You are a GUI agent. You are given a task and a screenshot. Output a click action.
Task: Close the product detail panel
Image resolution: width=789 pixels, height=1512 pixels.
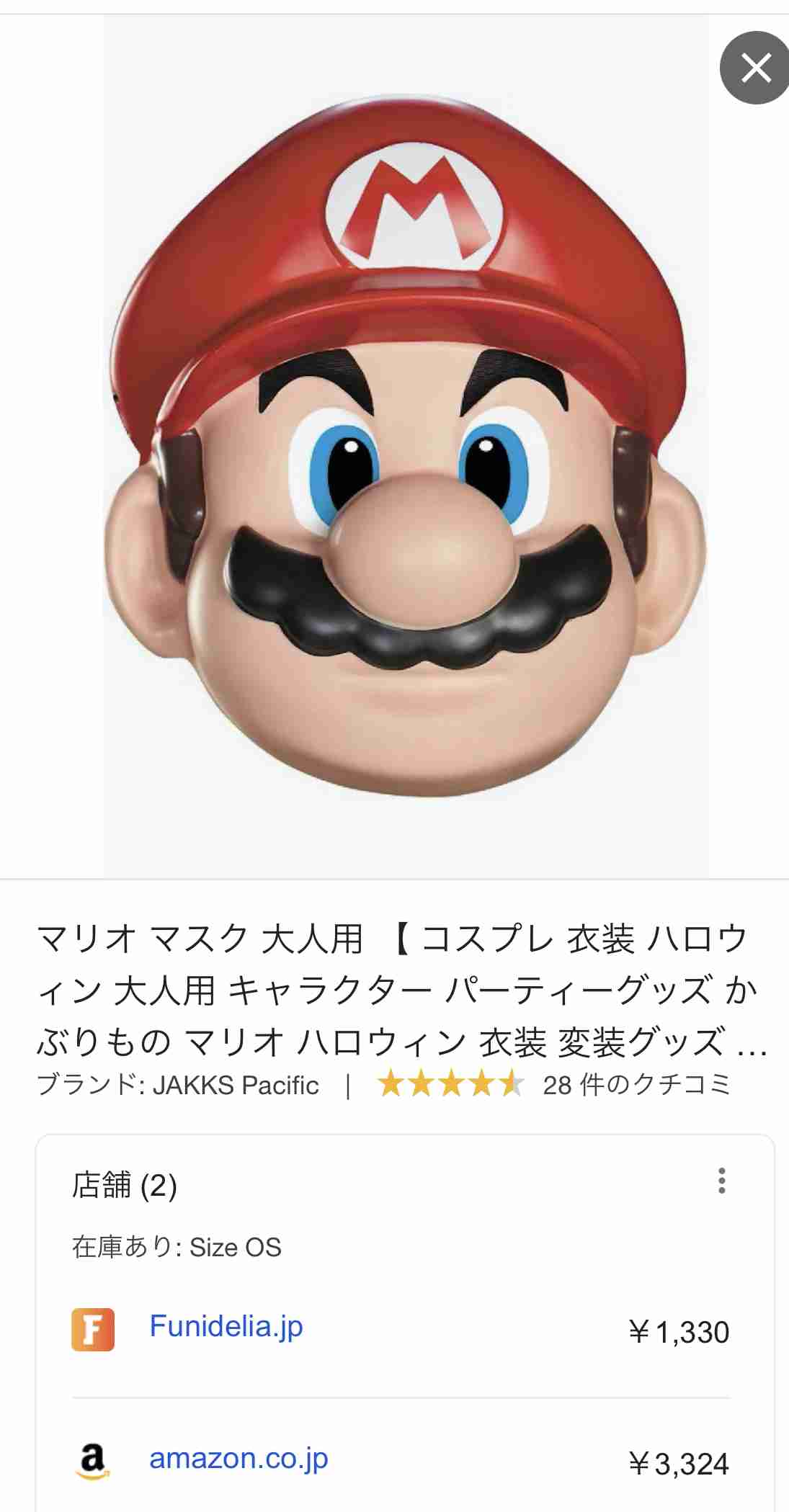point(755,68)
